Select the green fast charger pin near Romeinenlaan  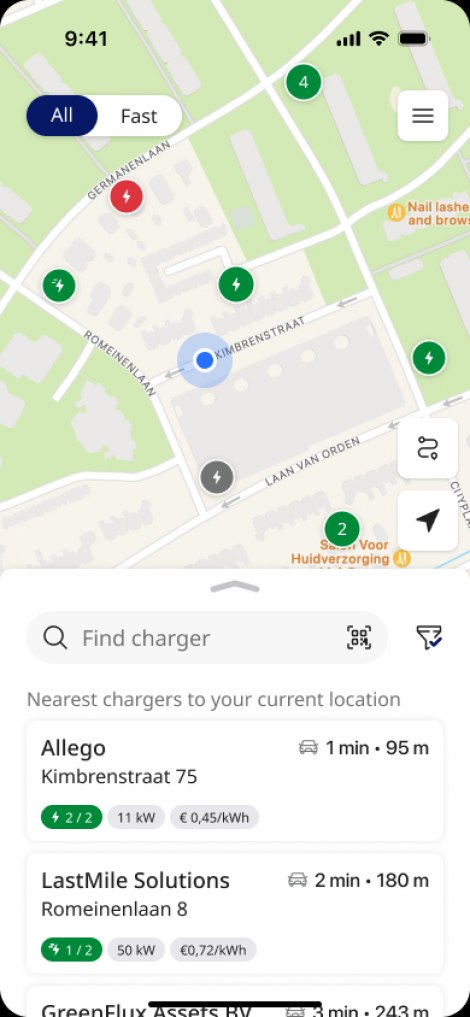tap(59, 285)
